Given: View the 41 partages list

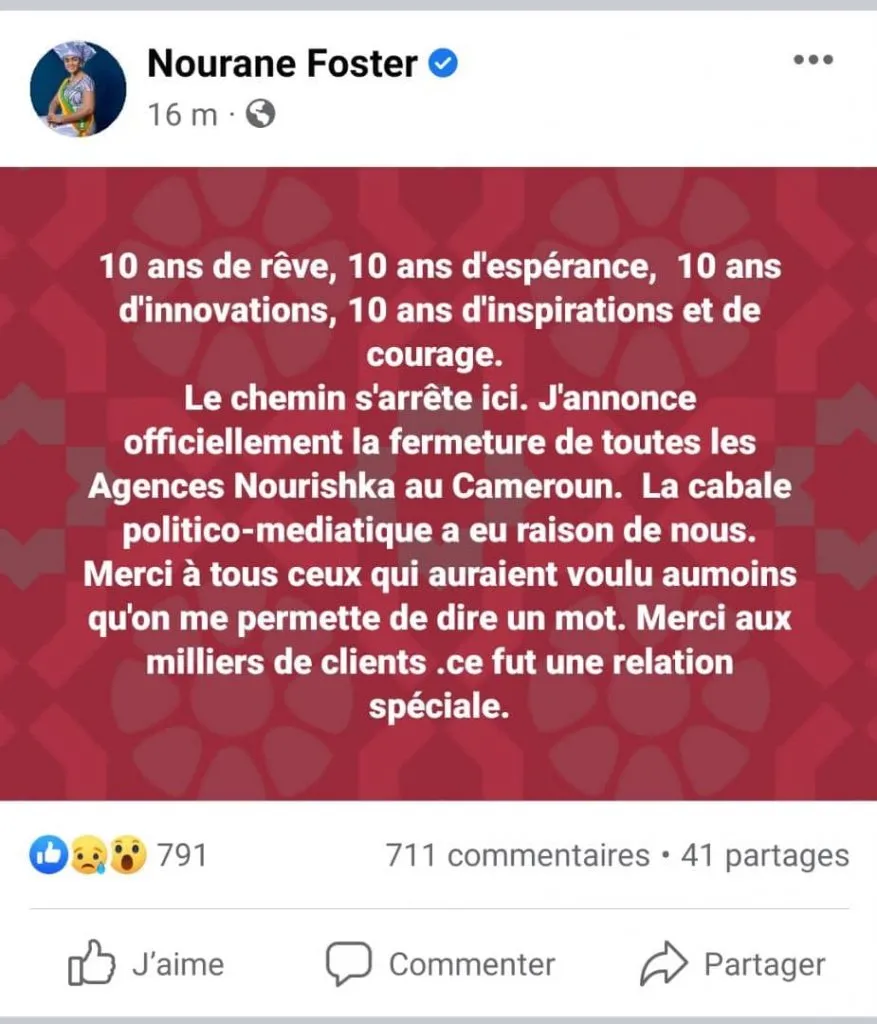Looking at the screenshot, I should pos(764,856).
